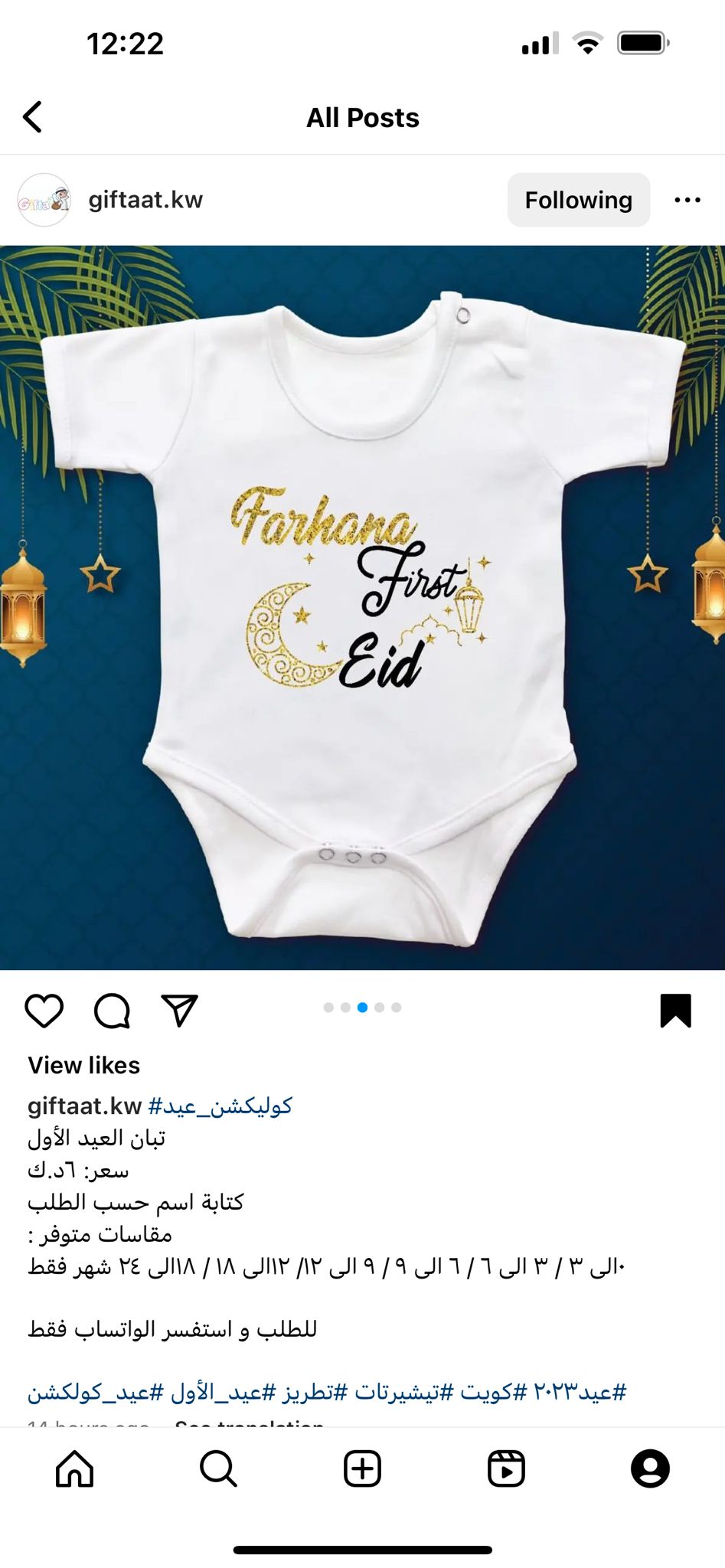Switch to the Reels tab
The image size is (725, 1568).
click(506, 1468)
